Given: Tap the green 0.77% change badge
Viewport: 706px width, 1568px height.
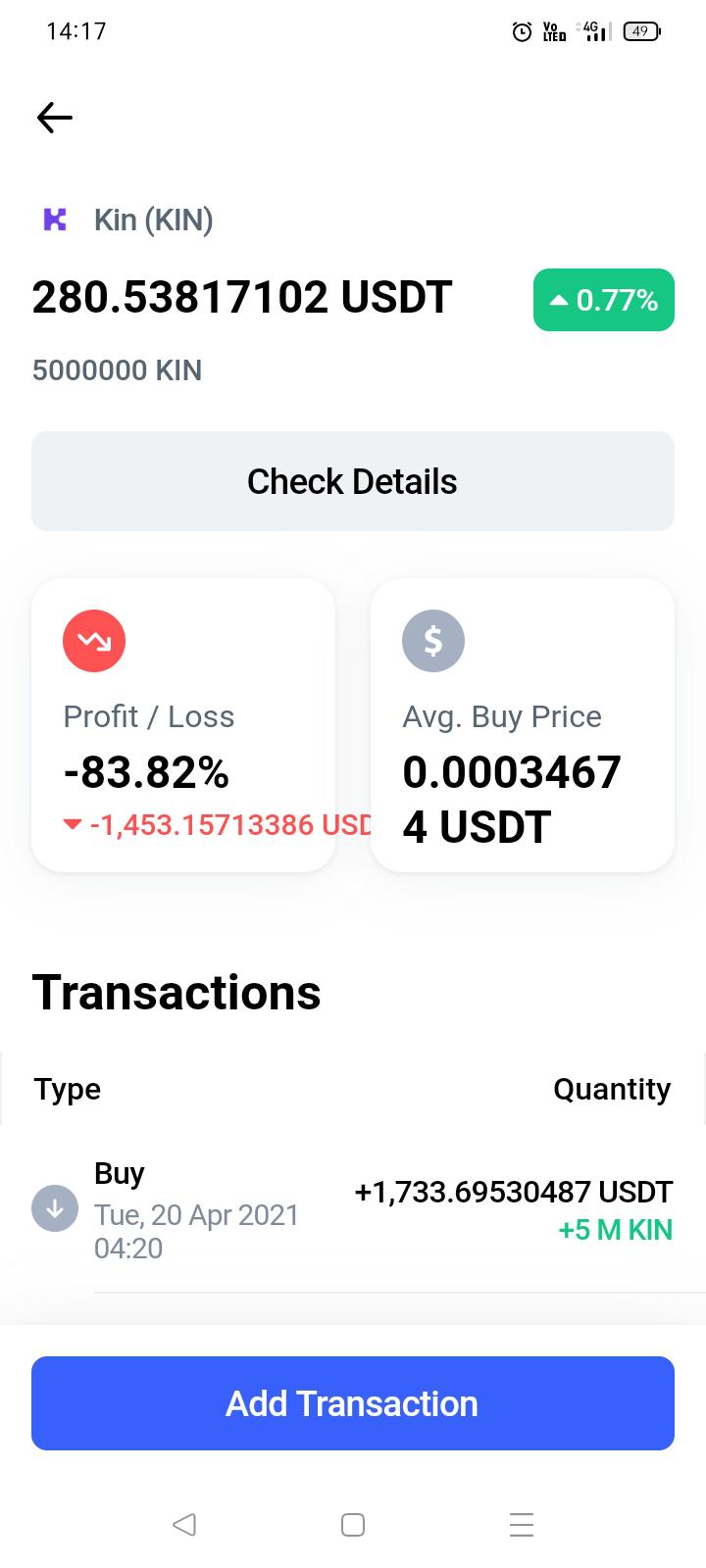Looking at the screenshot, I should pos(603,300).
